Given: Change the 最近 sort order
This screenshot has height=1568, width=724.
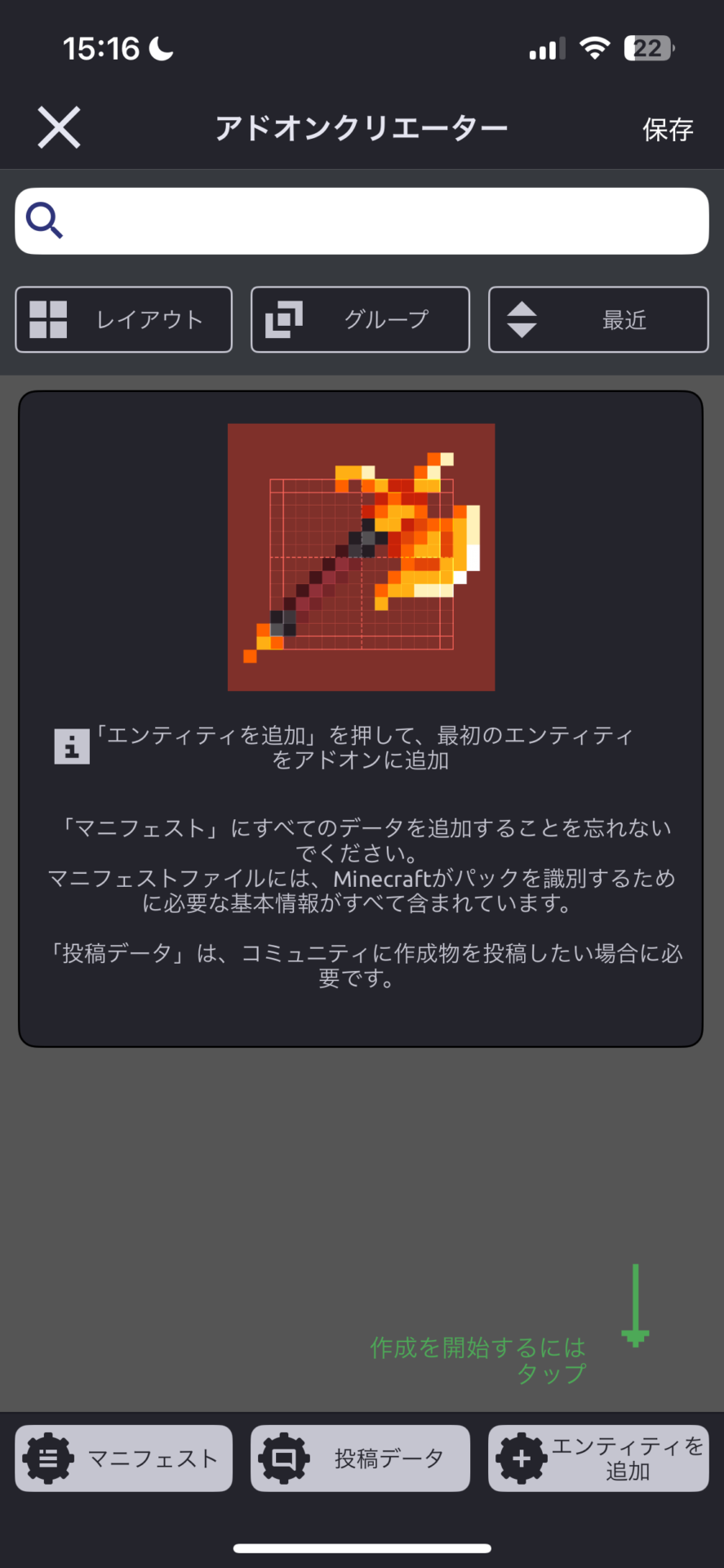Looking at the screenshot, I should [598, 319].
